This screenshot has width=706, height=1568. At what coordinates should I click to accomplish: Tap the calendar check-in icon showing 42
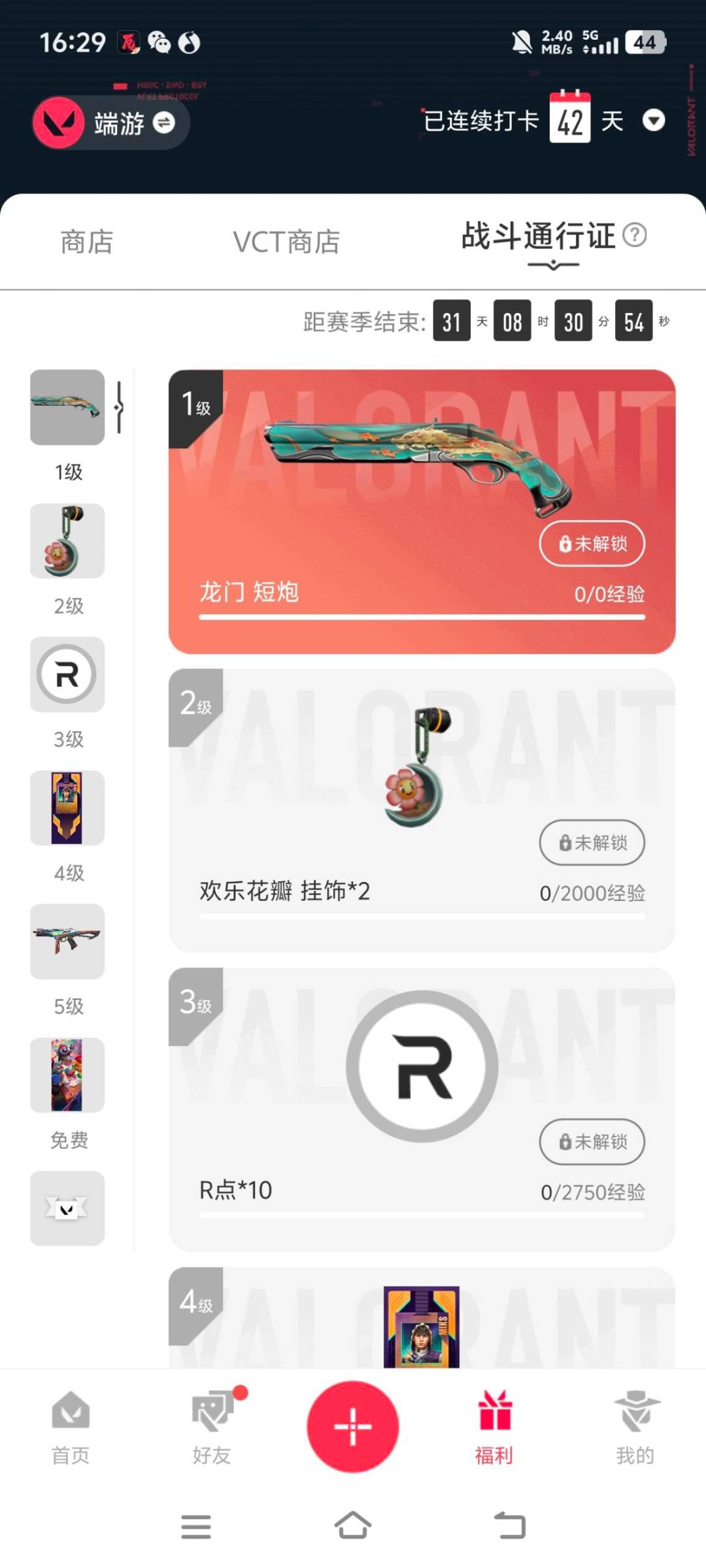(571, 120)
